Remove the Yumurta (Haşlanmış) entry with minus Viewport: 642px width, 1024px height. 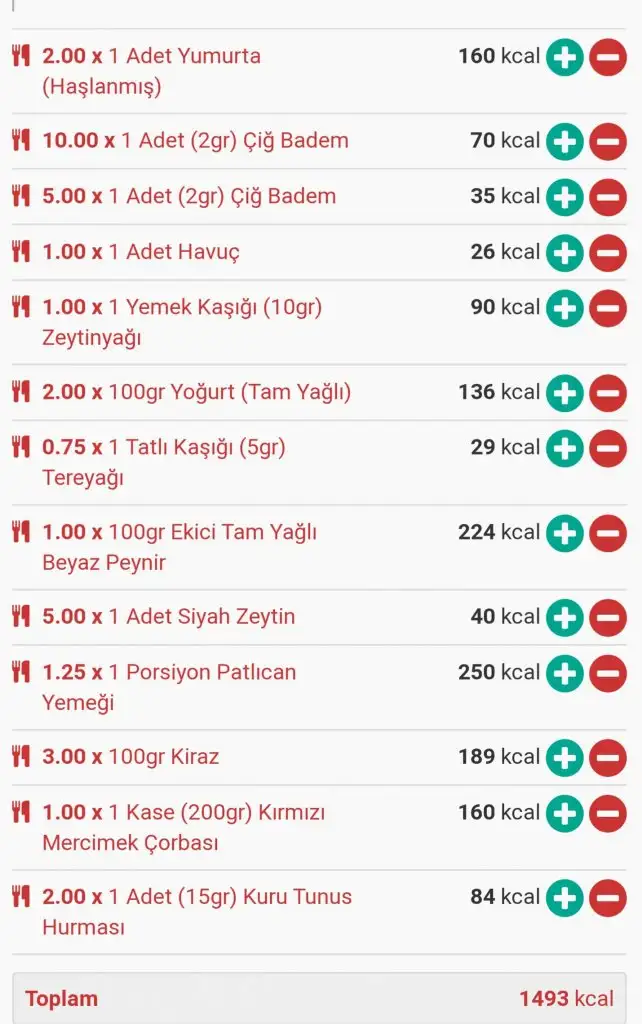pos(608,57)
